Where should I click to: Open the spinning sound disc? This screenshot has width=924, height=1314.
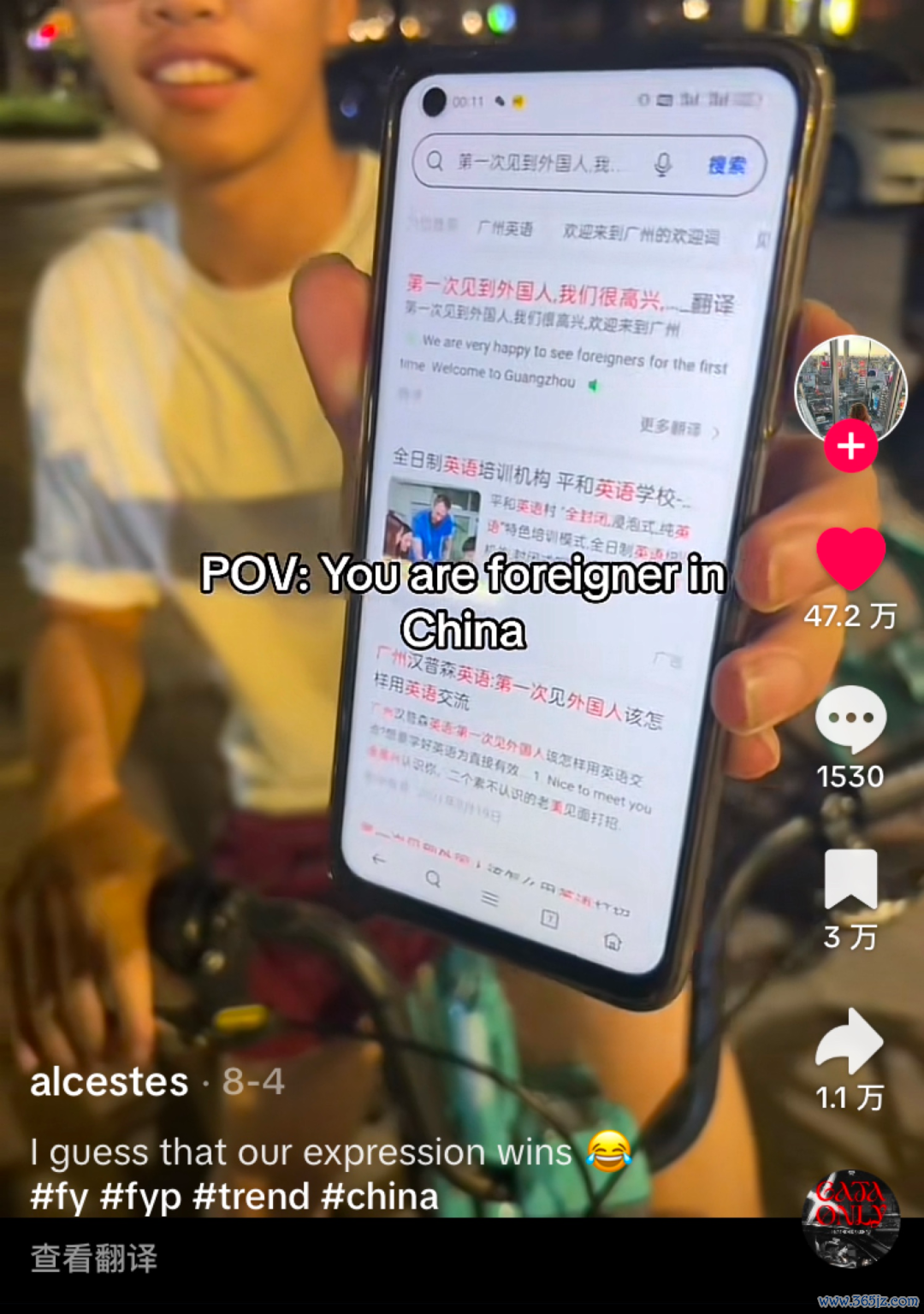[x=850, y=1218]
